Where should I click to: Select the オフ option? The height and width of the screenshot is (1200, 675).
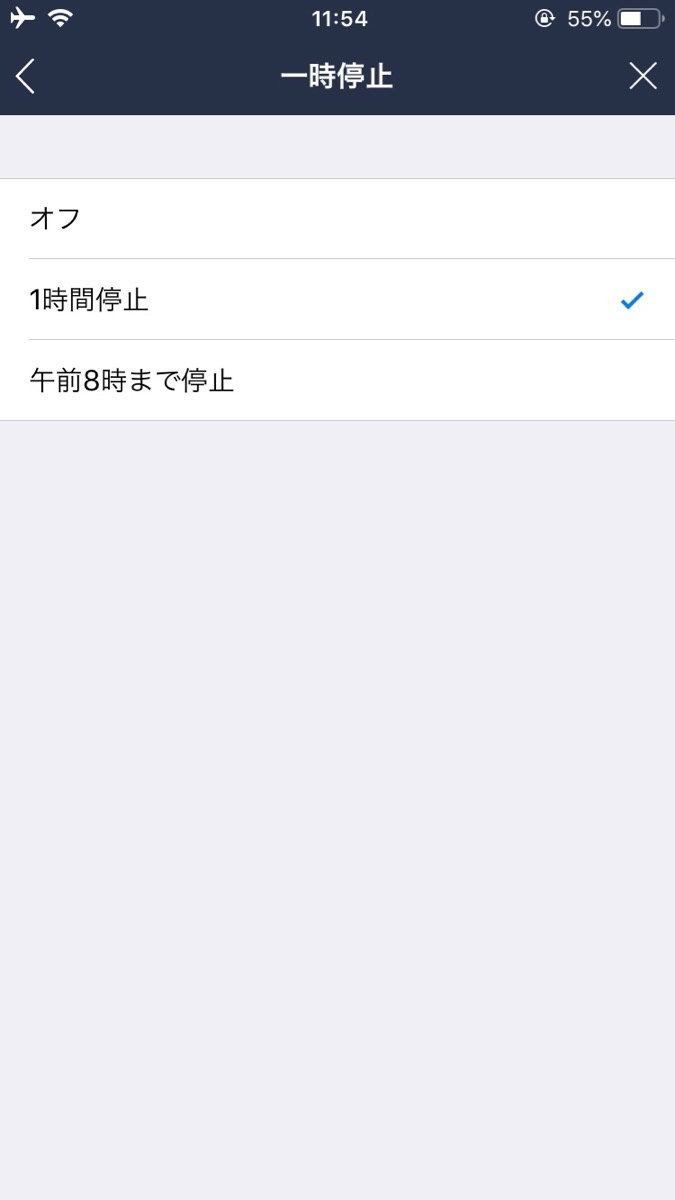(x=337, y=219)
